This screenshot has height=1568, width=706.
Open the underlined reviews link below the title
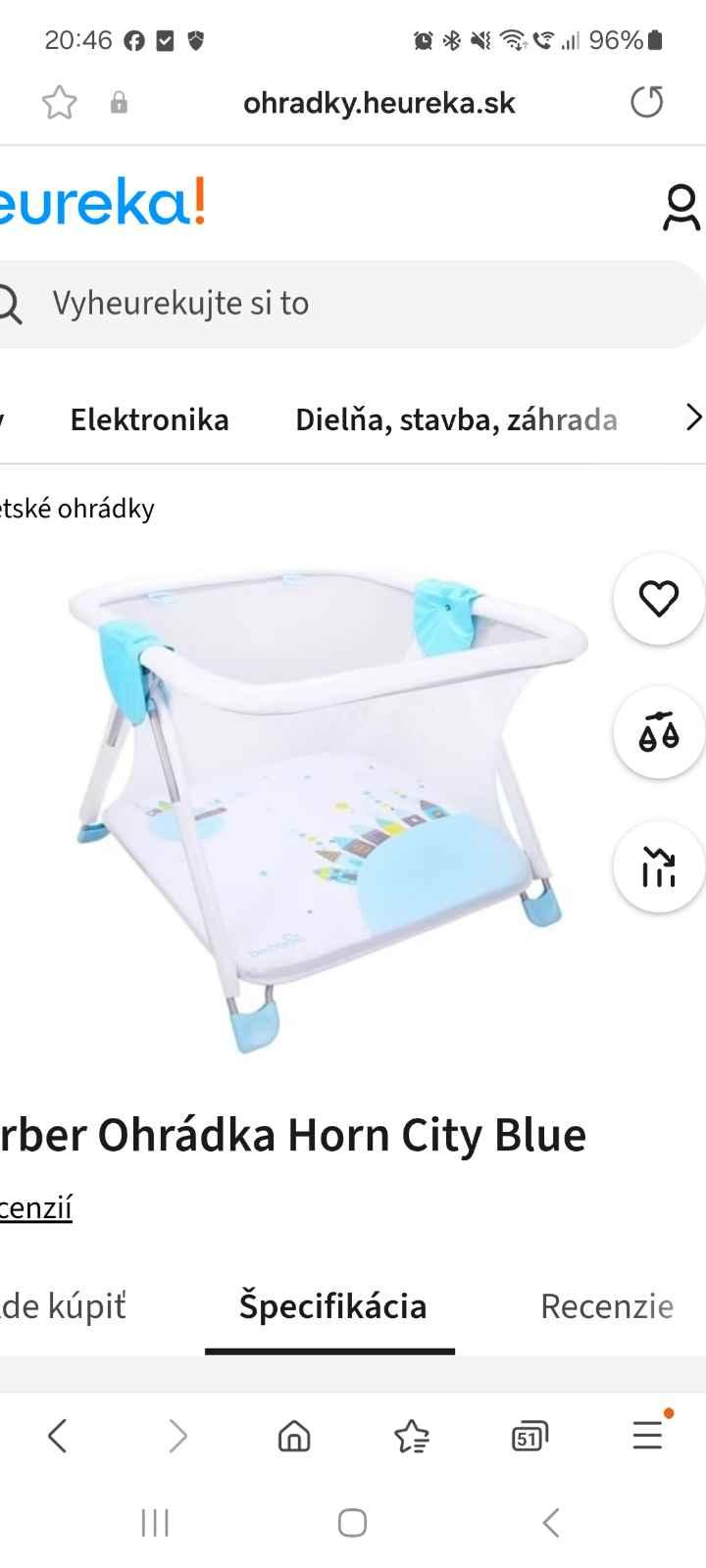(35, 1207)
